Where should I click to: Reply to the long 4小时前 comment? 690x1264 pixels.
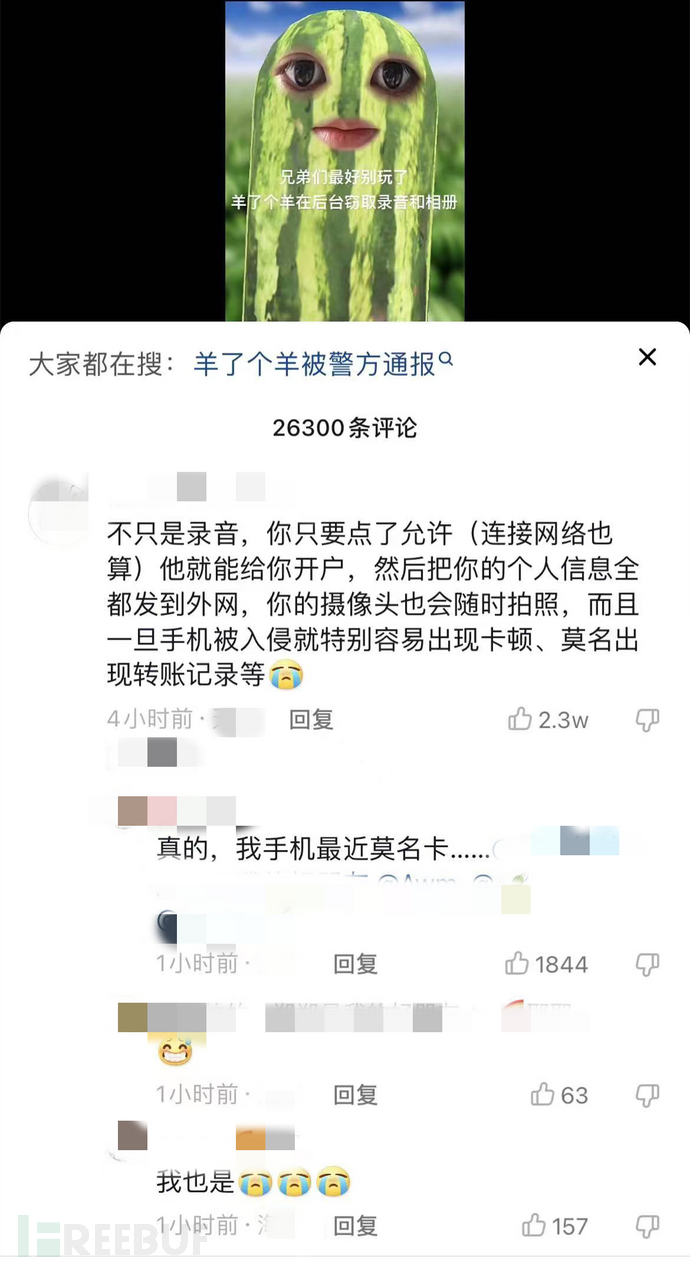click(x=311, y=719)
